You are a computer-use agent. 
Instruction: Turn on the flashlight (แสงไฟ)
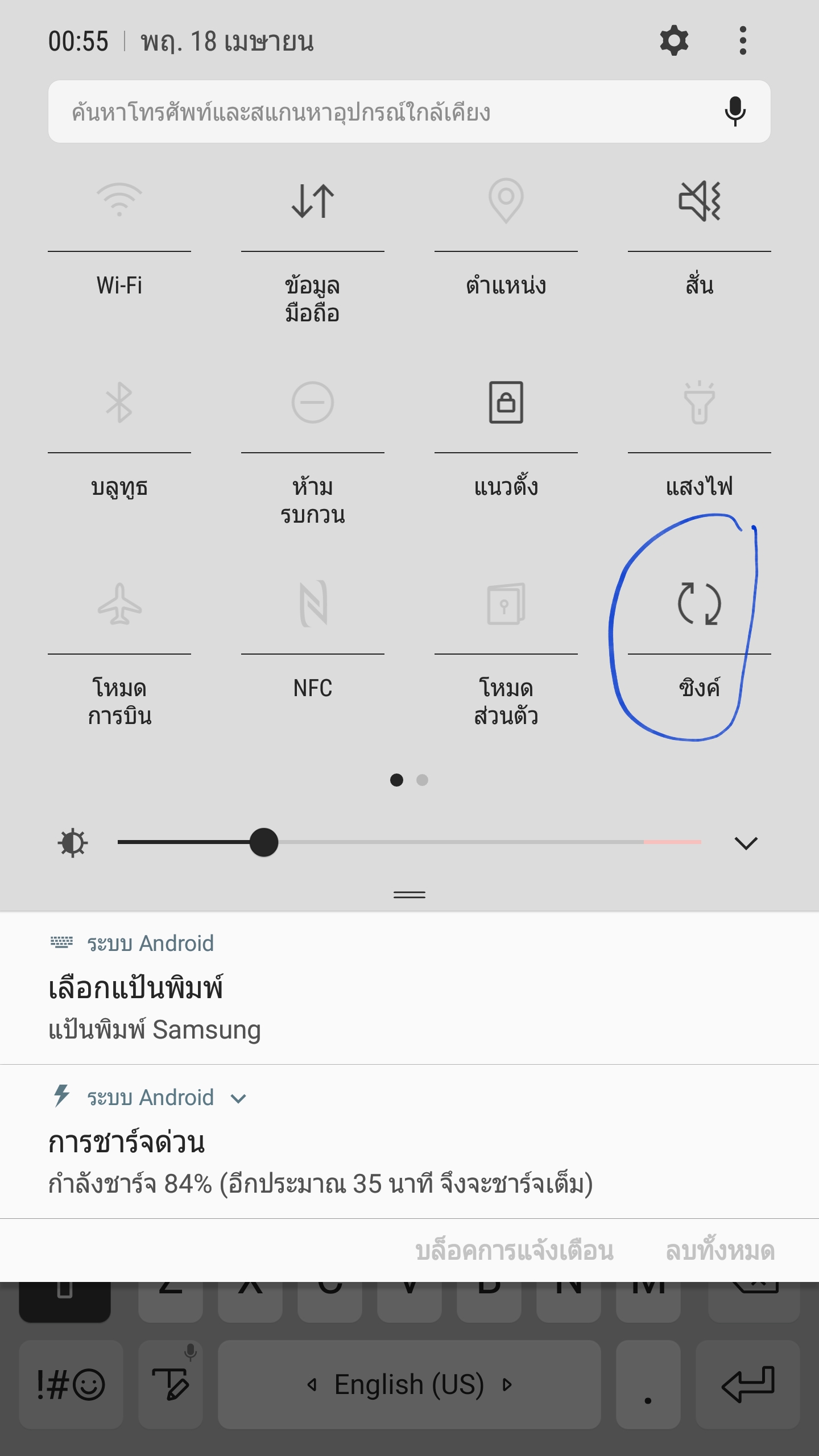coord(700,403)
